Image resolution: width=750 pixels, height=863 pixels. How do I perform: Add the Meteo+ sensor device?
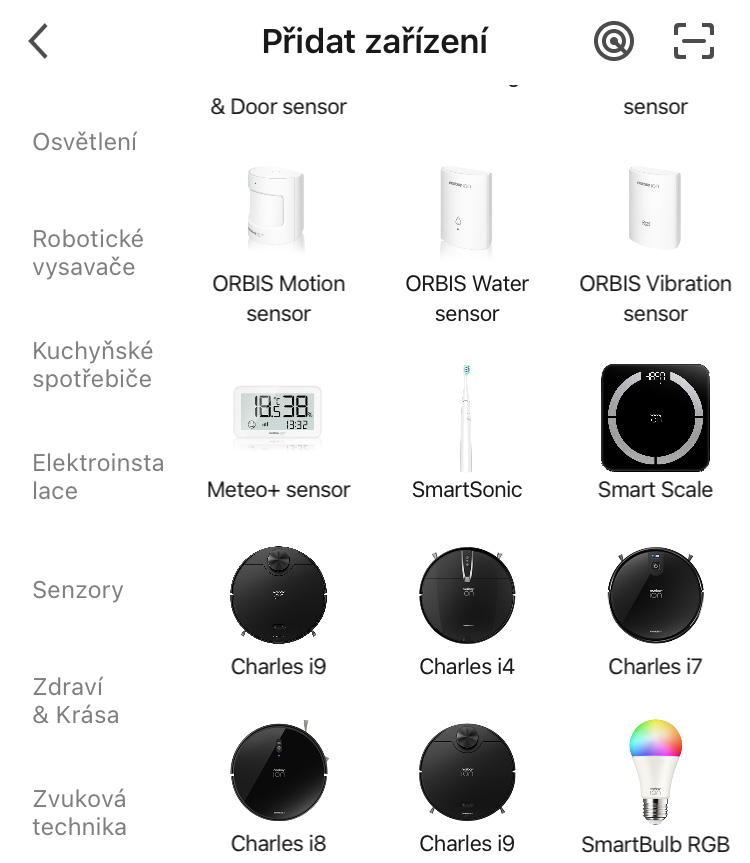coord(279,431)
